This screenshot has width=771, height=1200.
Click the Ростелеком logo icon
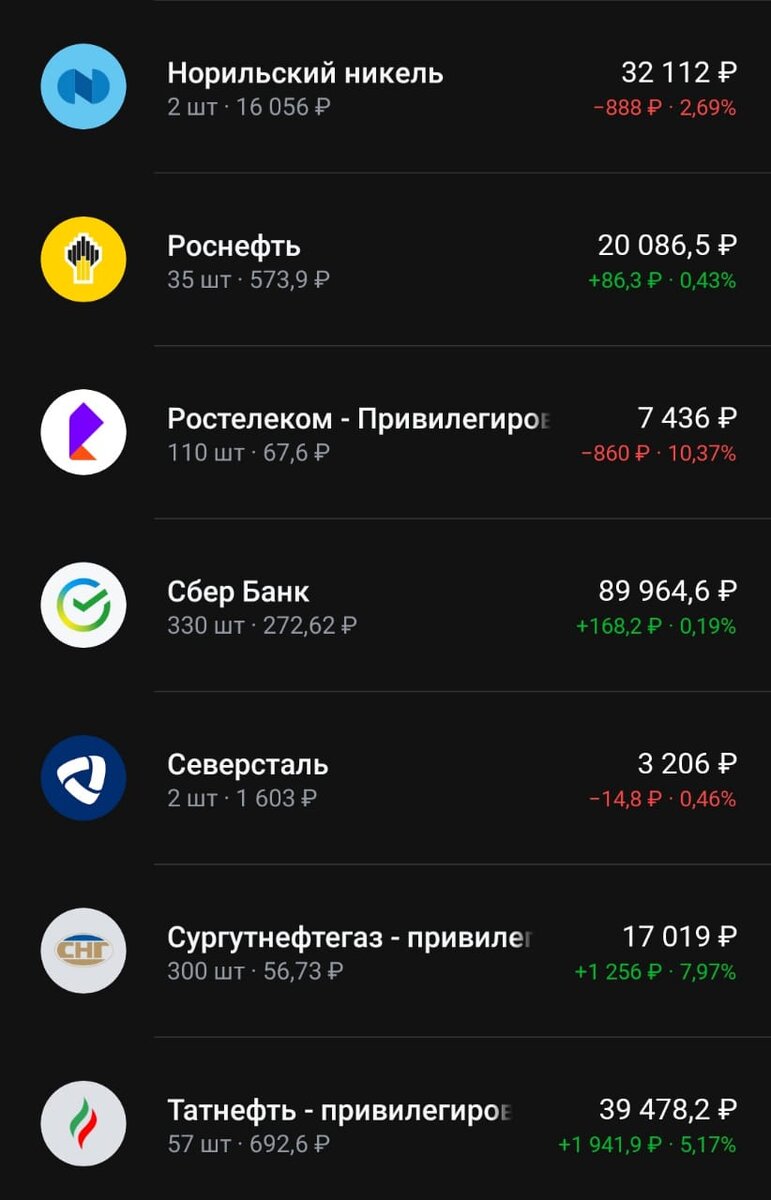(x=83, y=432)
